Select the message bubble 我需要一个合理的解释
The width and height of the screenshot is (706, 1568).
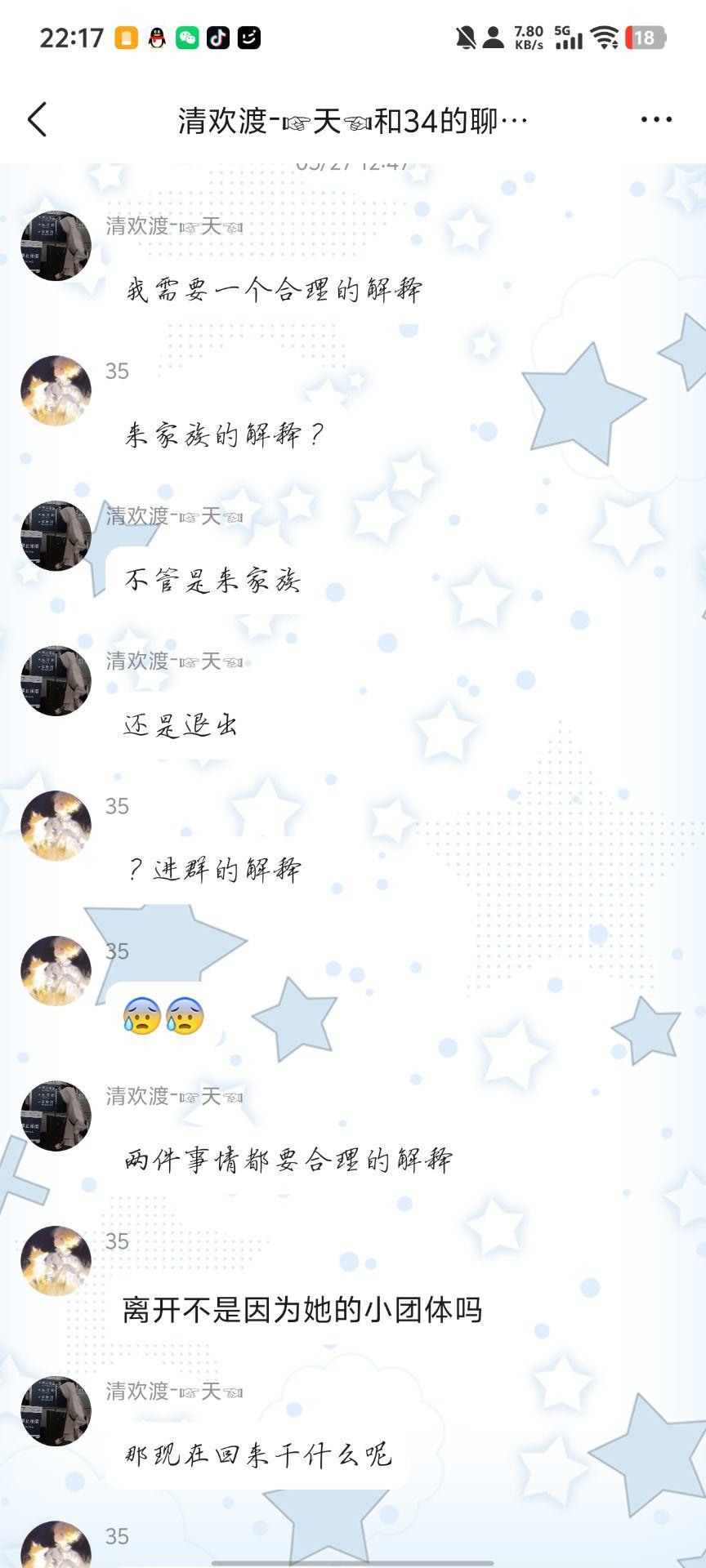click(278, 290)
